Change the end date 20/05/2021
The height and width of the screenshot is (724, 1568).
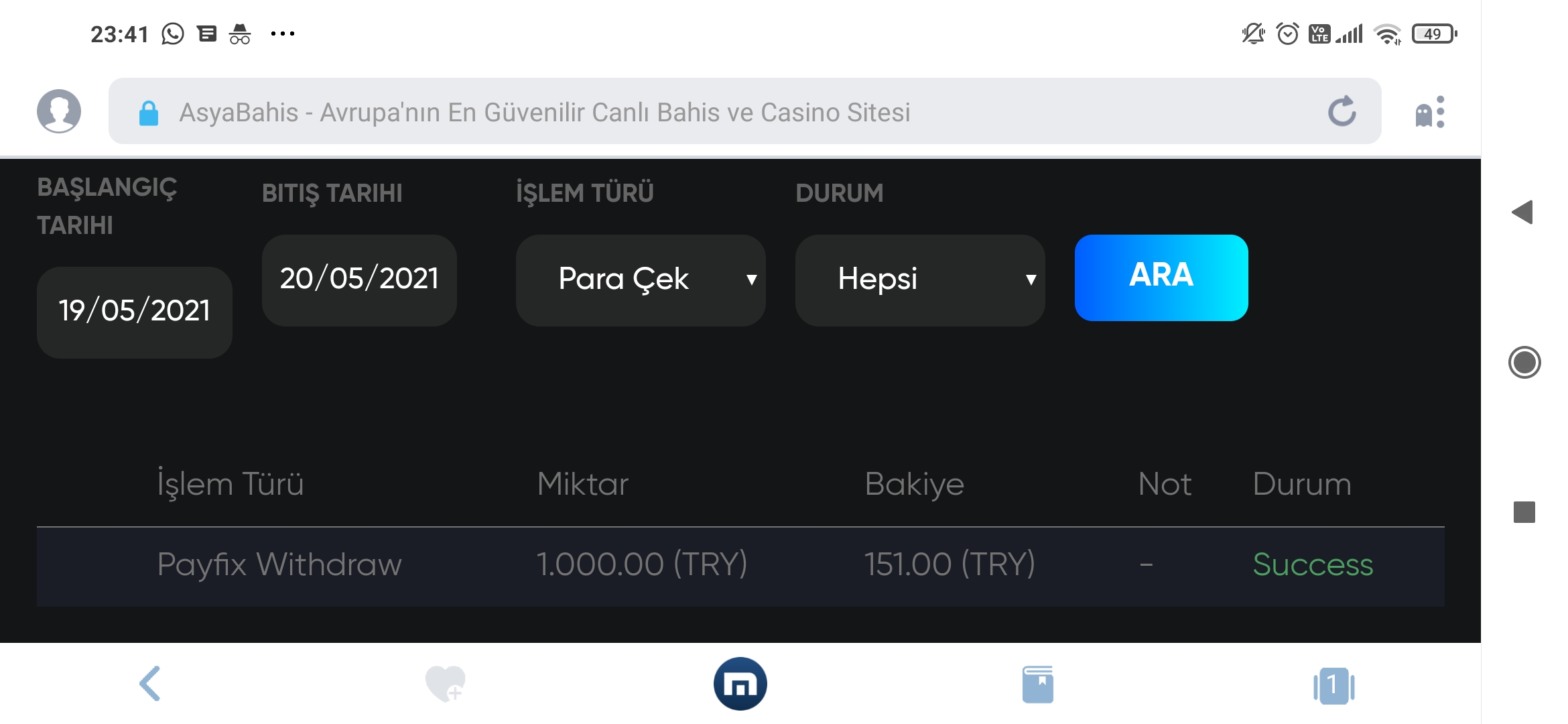pos(359,280)
